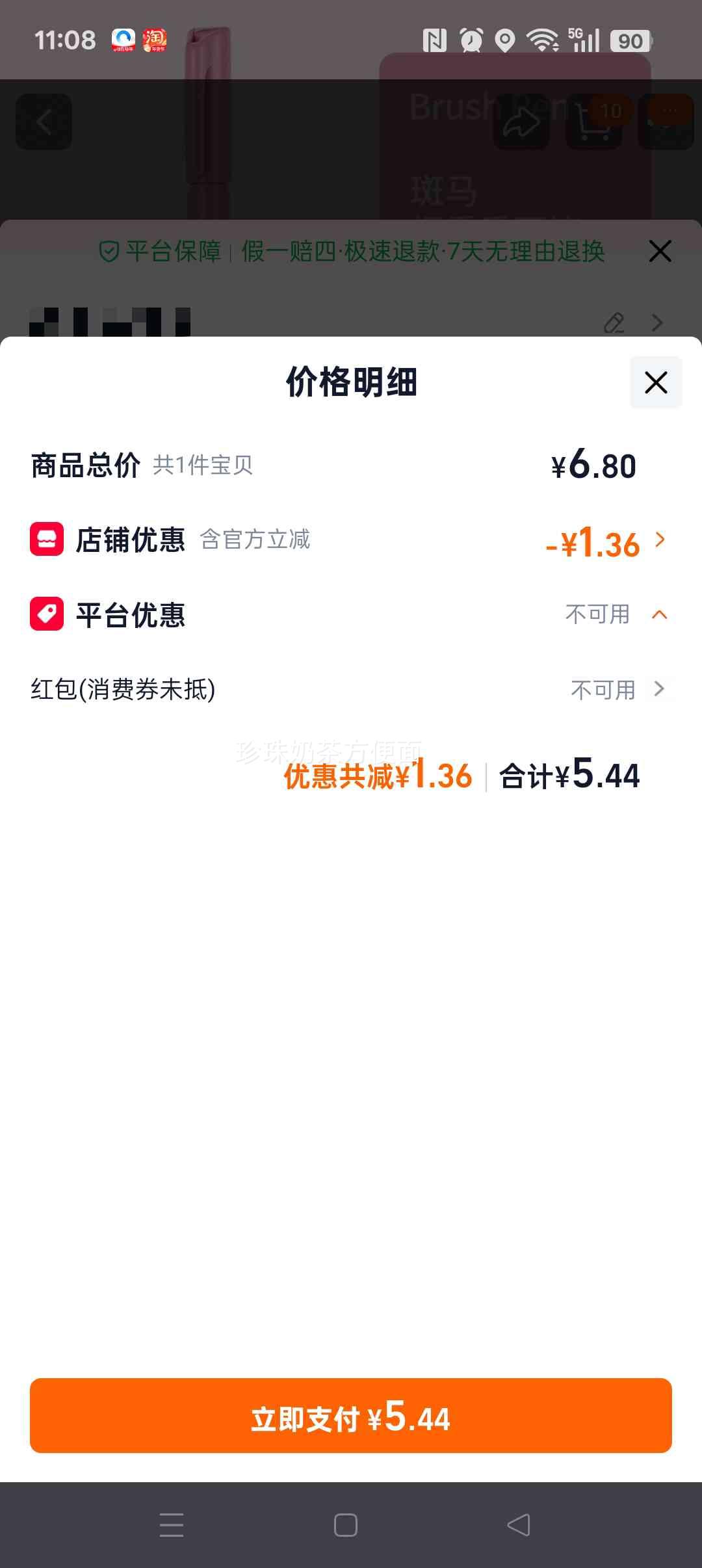Viewport: 702px width, 1568px height.
Task: Go back with the system back button
Action: point(519,1525)
